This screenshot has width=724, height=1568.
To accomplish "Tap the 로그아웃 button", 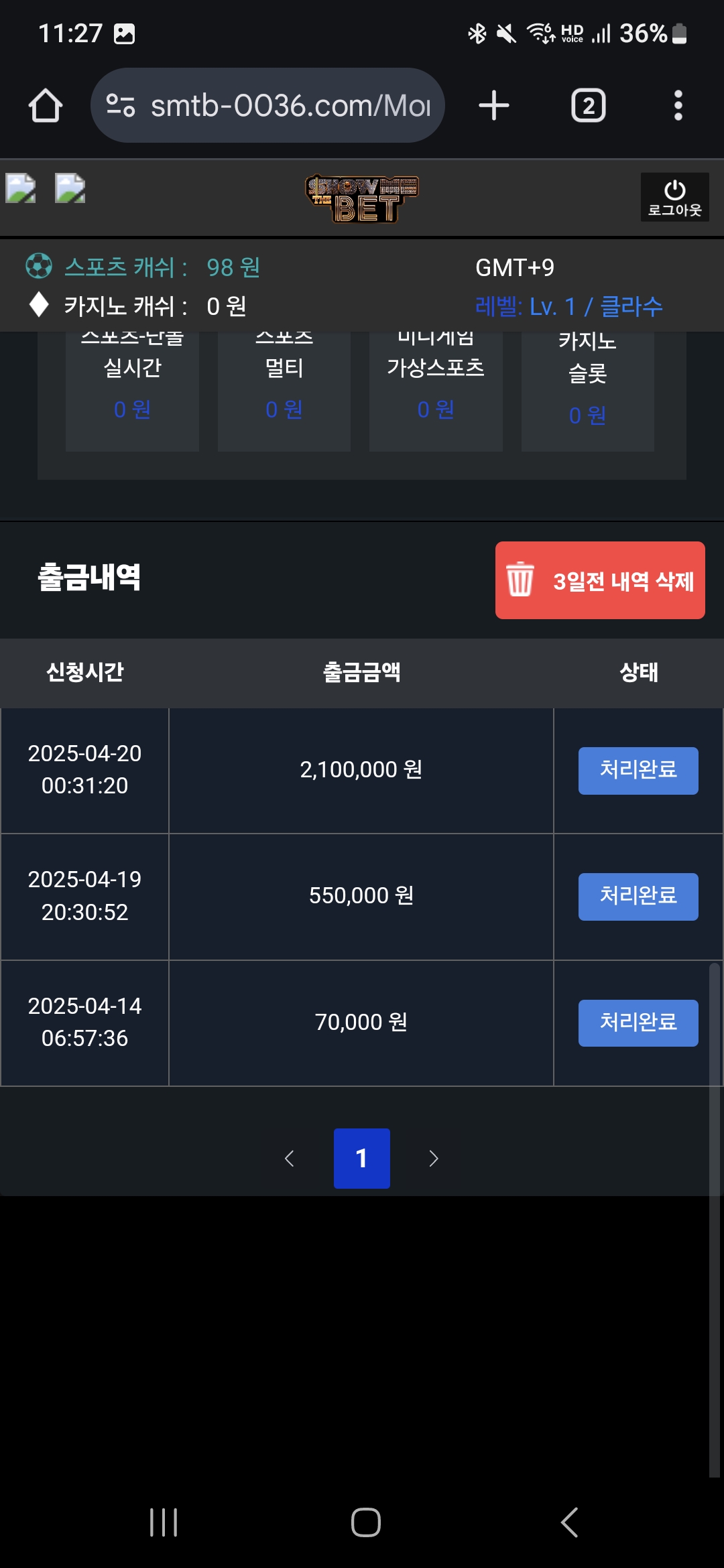I will (x=675, y=197).
